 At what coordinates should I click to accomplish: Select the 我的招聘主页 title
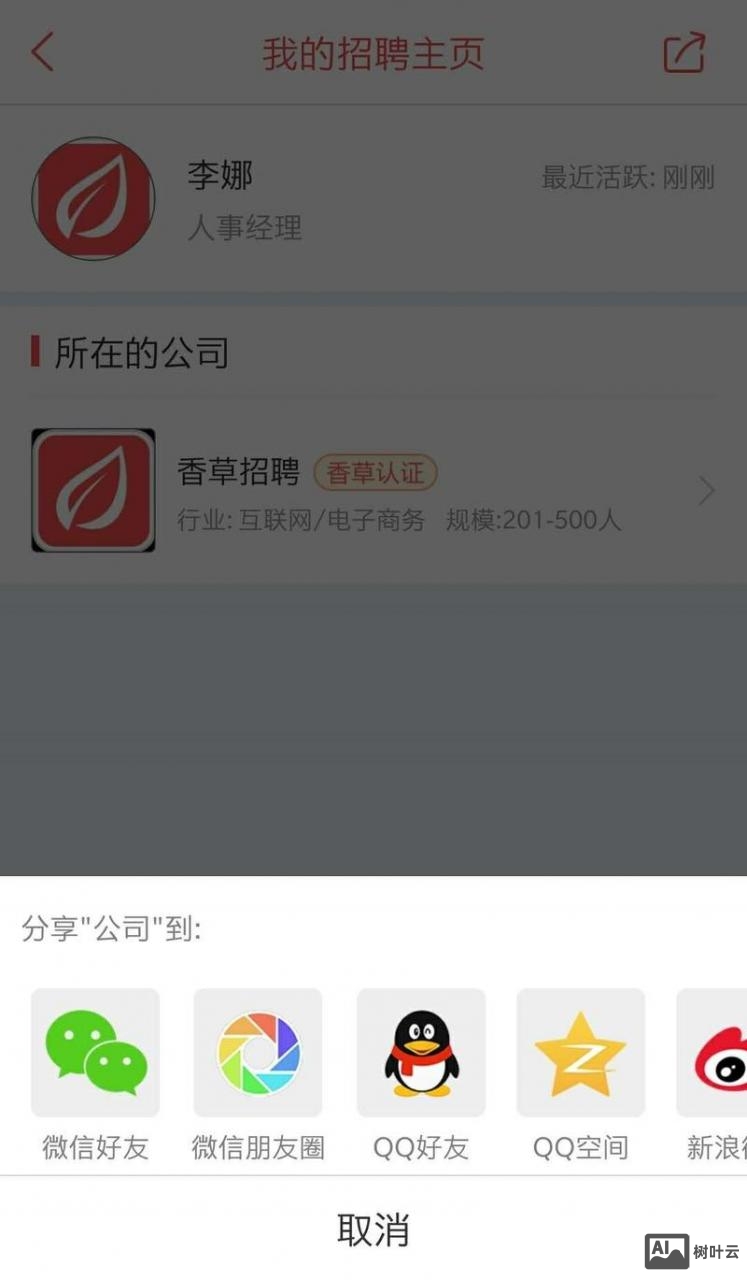(x=373, y=54)
